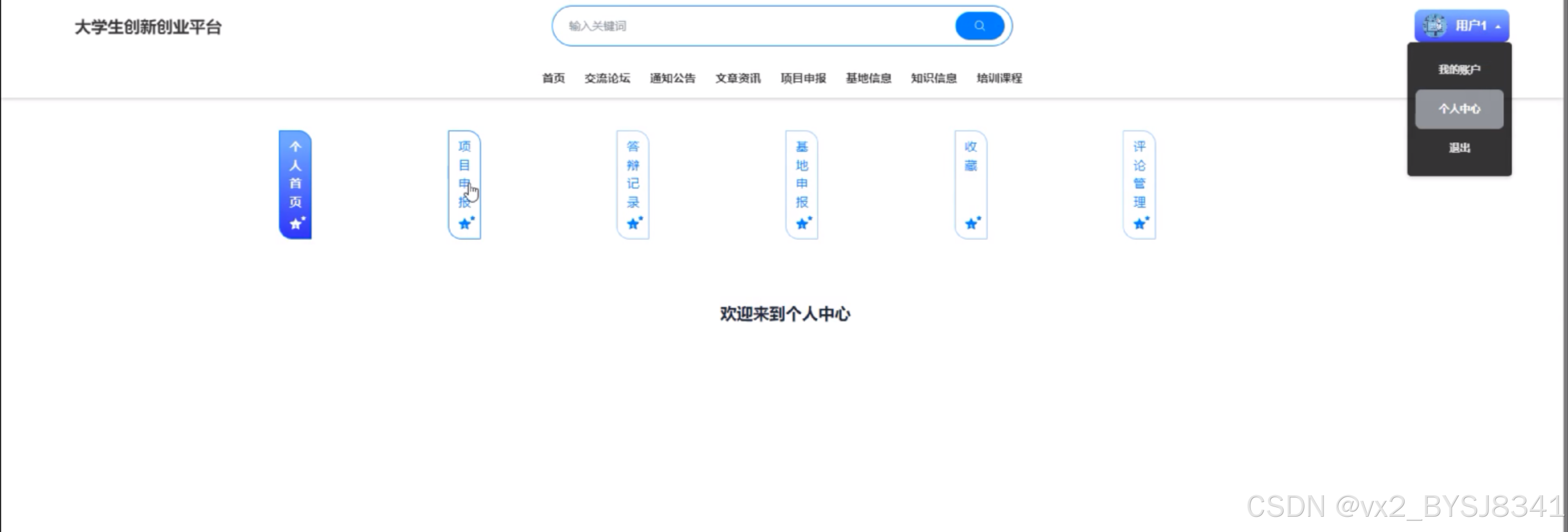Open the 项目申报 vertical tab
The height and width of the screenshot is (532, 1568).
click(x=464, y=184)
